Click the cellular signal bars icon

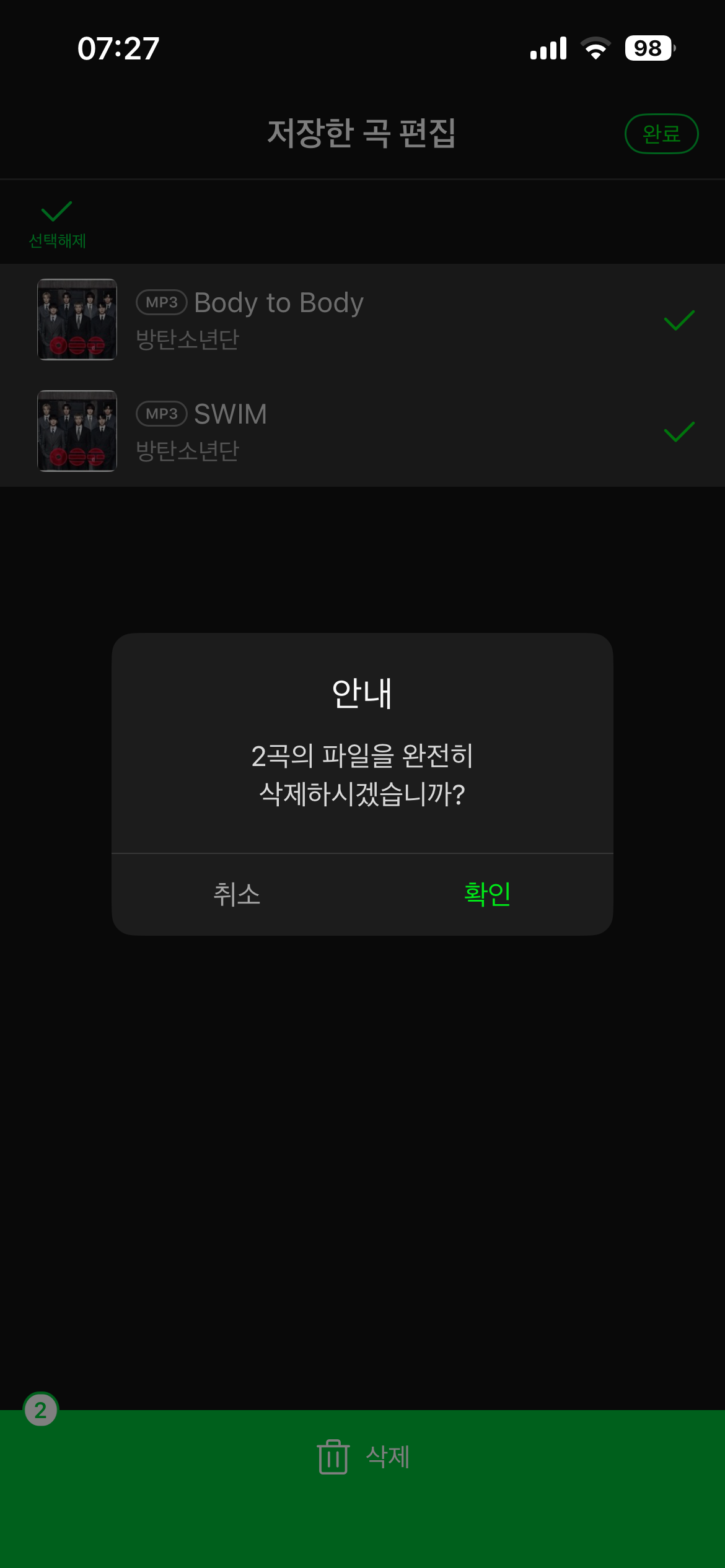click(x=548, y=48)
